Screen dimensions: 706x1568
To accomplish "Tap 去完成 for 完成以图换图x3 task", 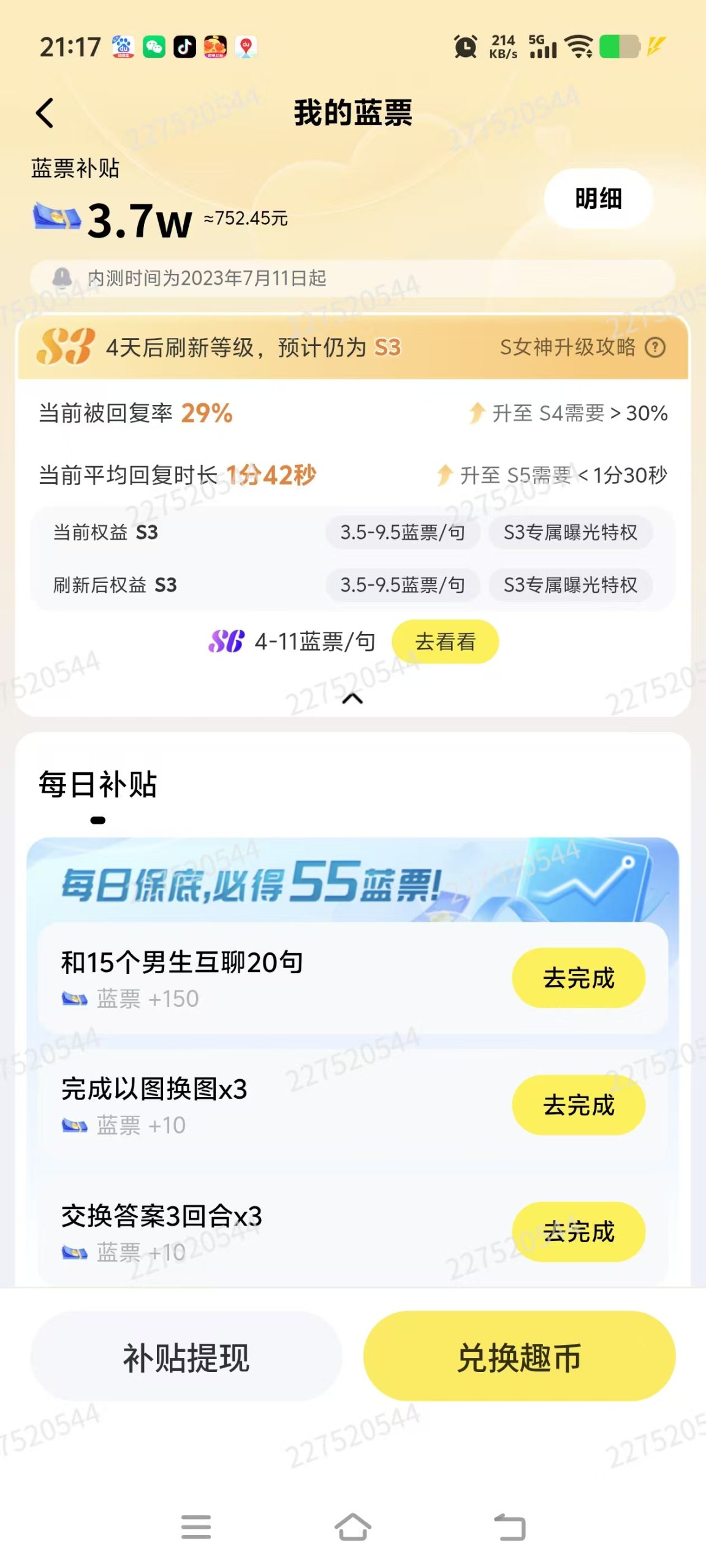I will (579, 1106).
